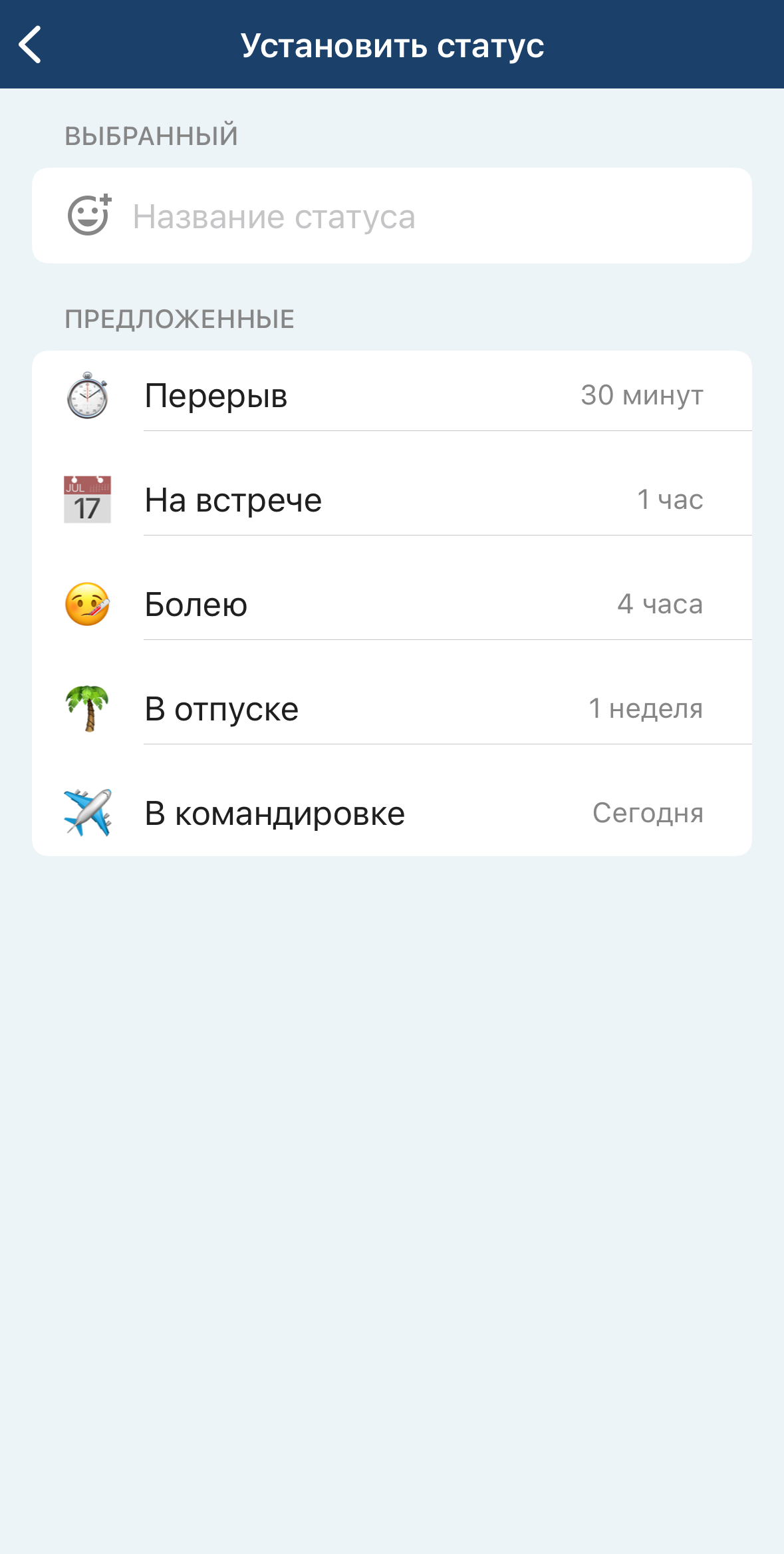Set status to Болею for 4 часа
Viewport: 784px width, 1554px height.
[392, 604]
